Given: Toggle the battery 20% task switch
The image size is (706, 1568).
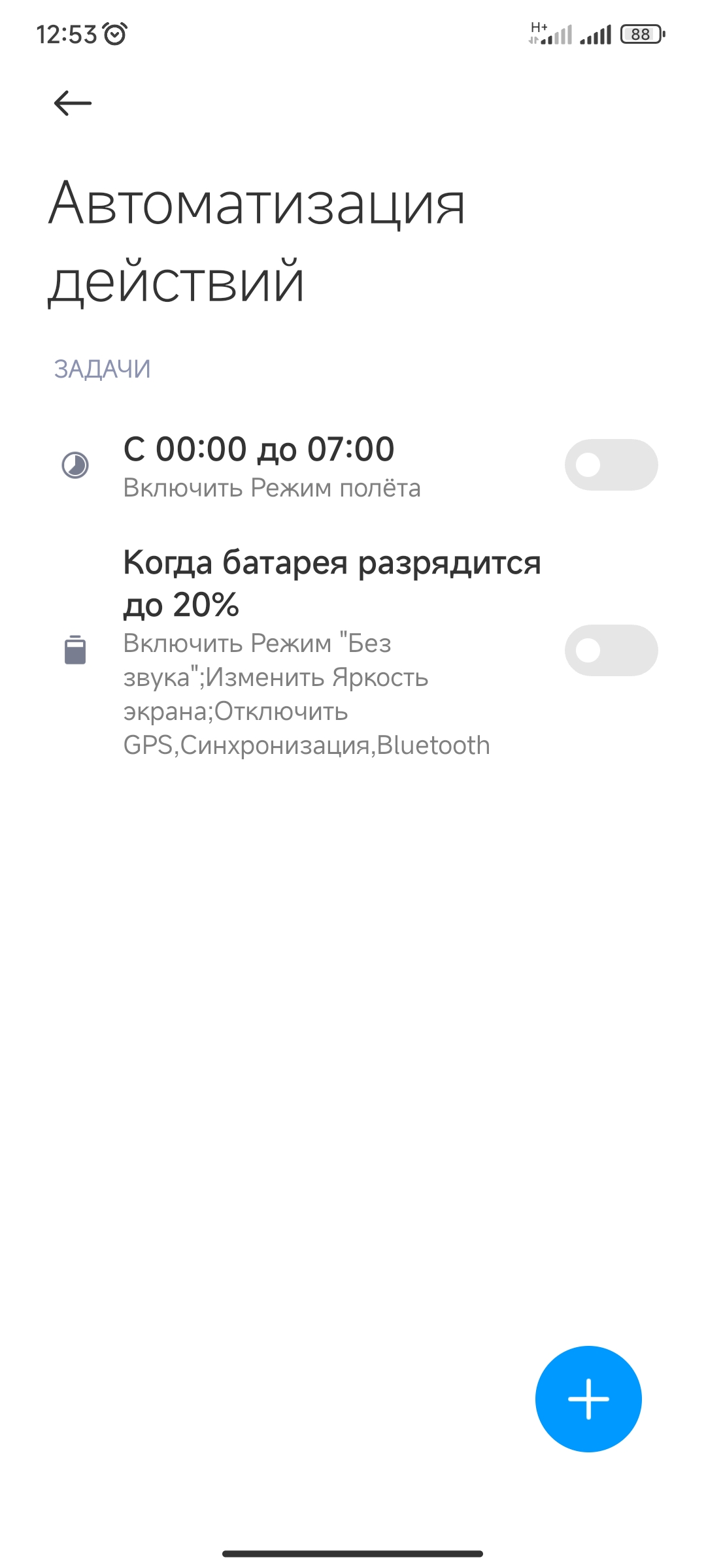Looking at the screenshot, I should [611, 651].
